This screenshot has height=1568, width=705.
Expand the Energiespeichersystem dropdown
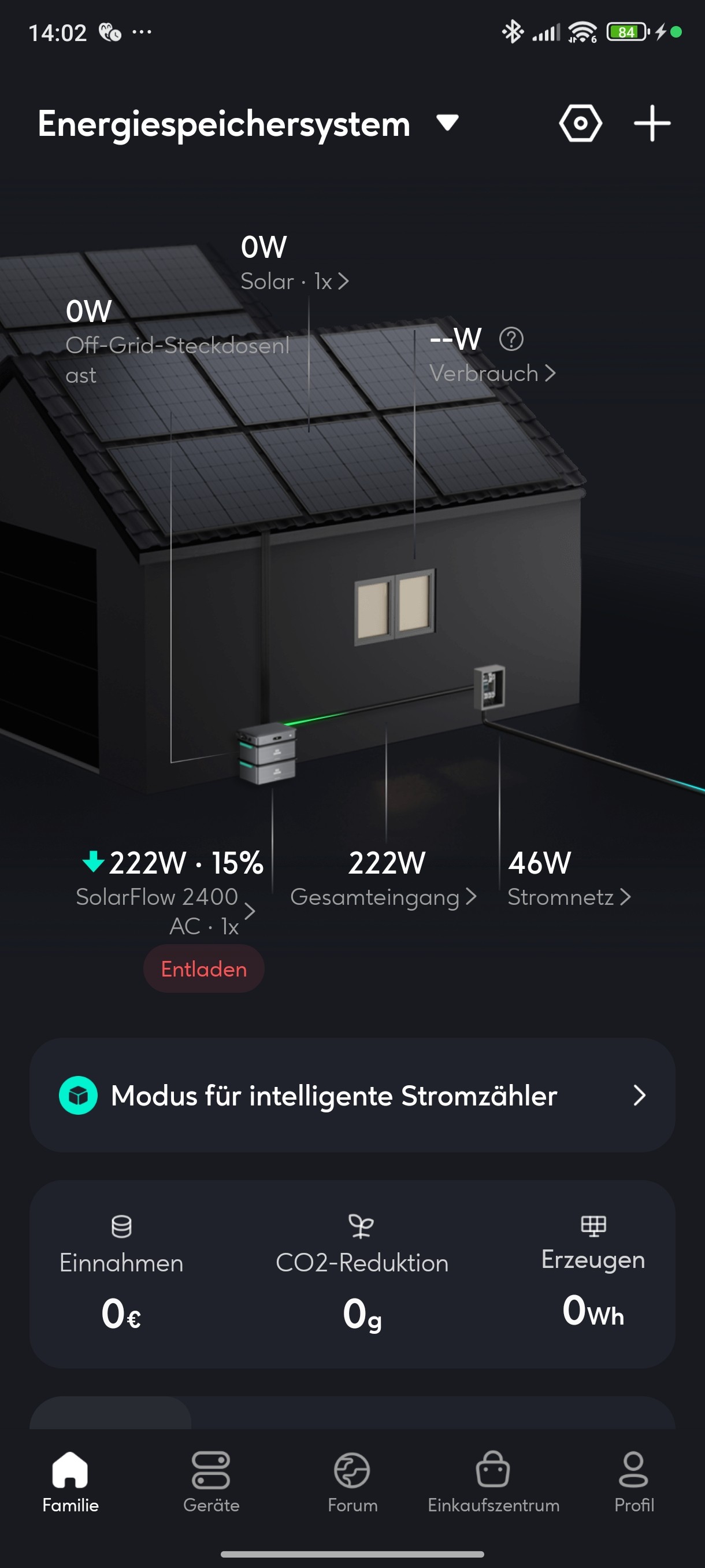click(447, 123)
